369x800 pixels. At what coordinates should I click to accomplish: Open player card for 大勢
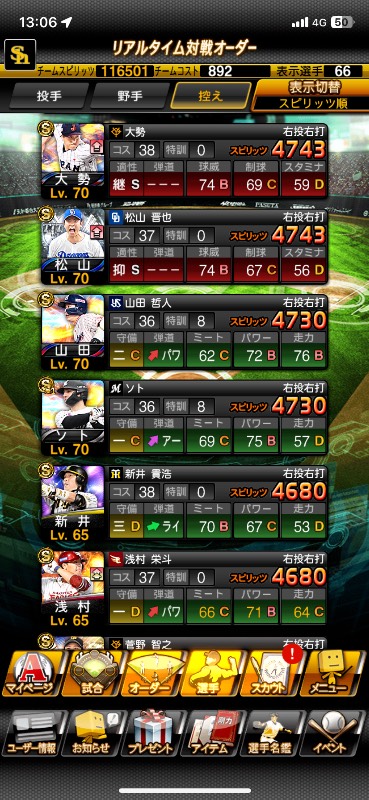pyautogui.click(x=184, y=160)
